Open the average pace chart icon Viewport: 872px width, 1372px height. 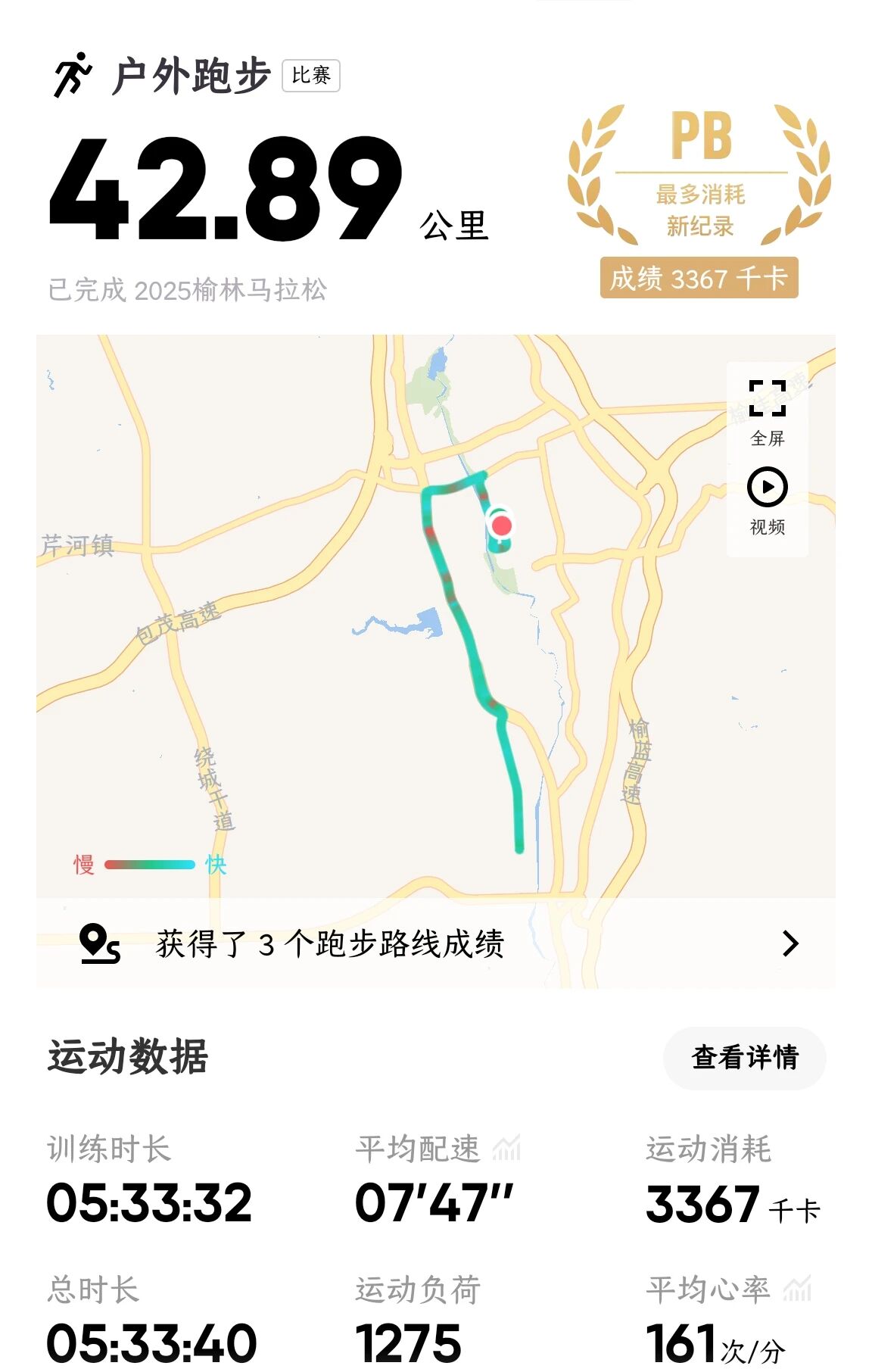506,1149
